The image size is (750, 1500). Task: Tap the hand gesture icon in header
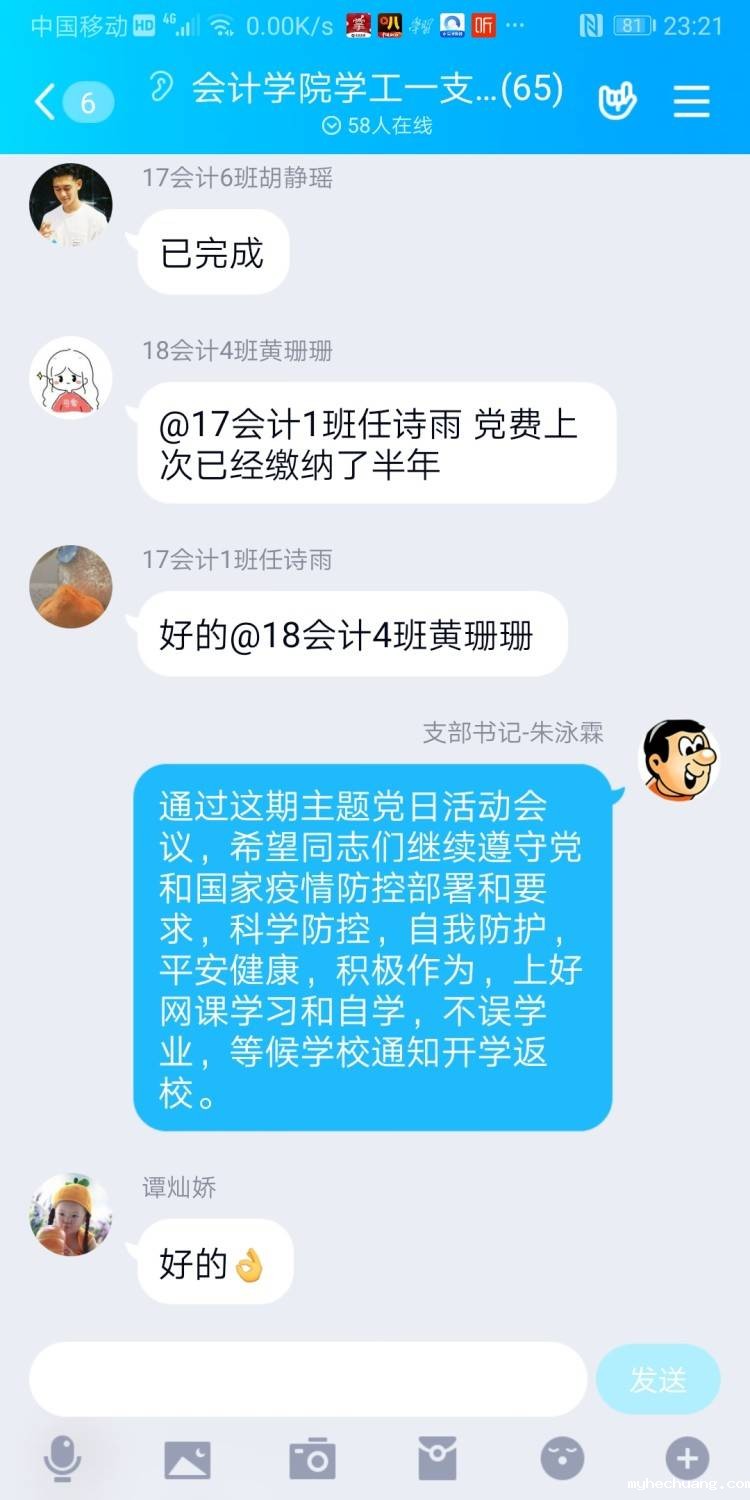617,101
